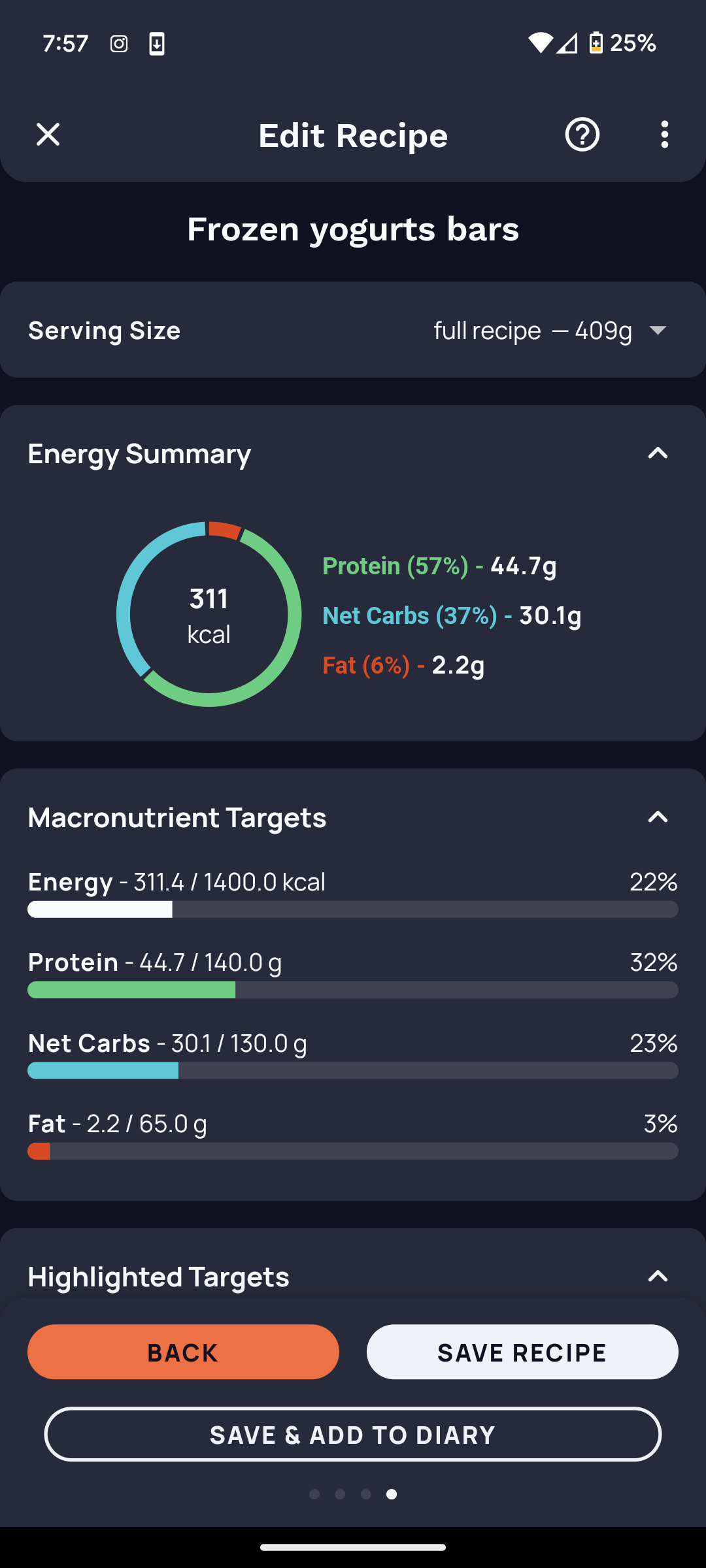Save the recipe
Image resolution: width=706 pixels, height=1568 pixels.
[x=522, y=1352]
